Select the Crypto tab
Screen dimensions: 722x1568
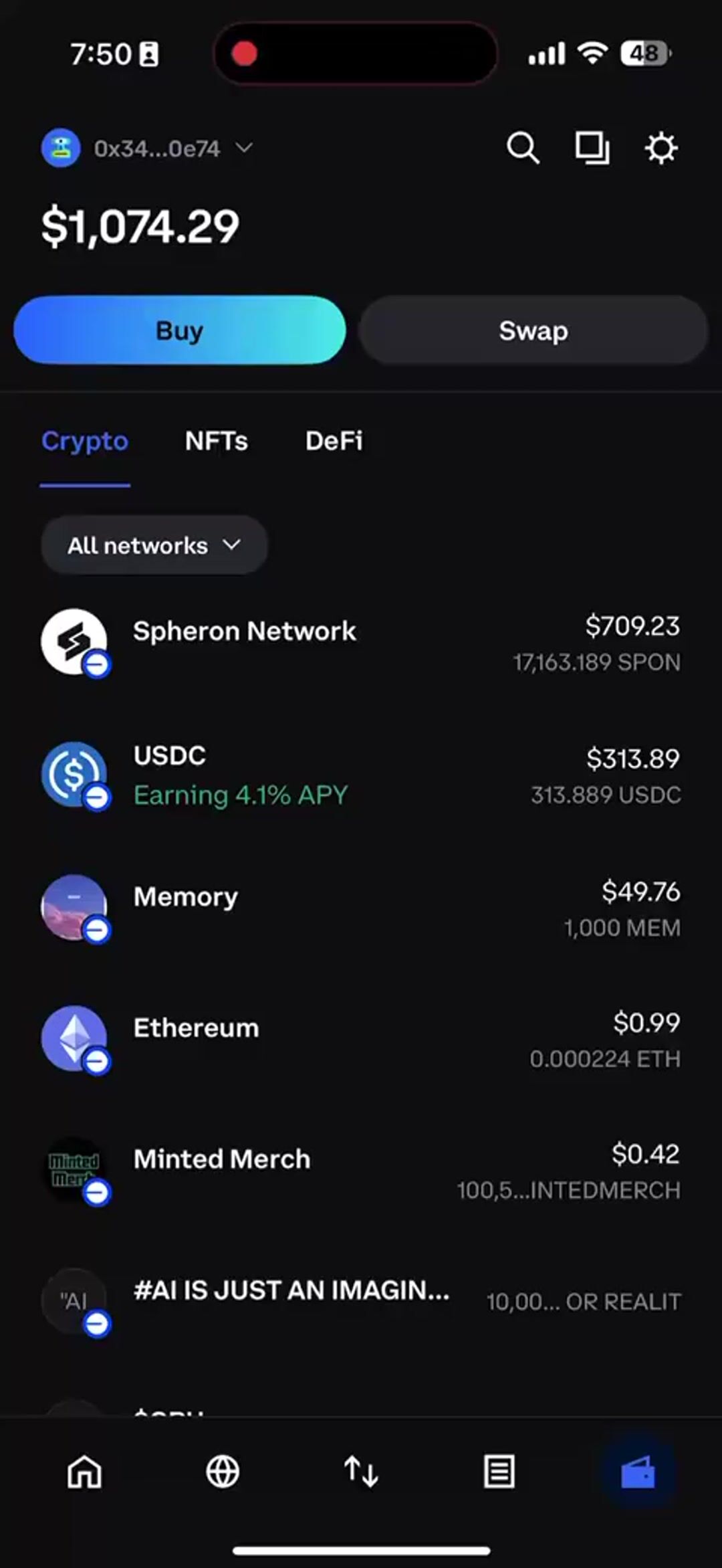(85, 441)
